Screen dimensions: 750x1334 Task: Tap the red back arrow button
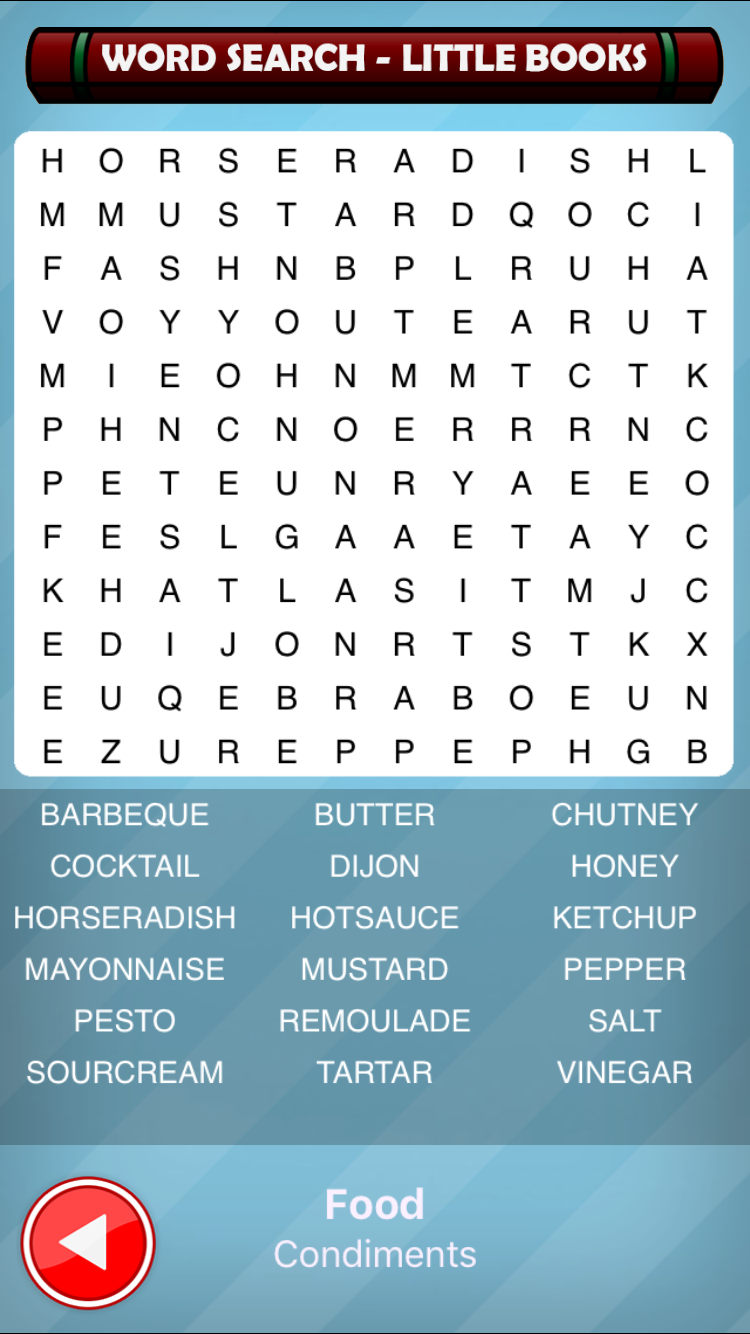click(x=88, y=1243)
